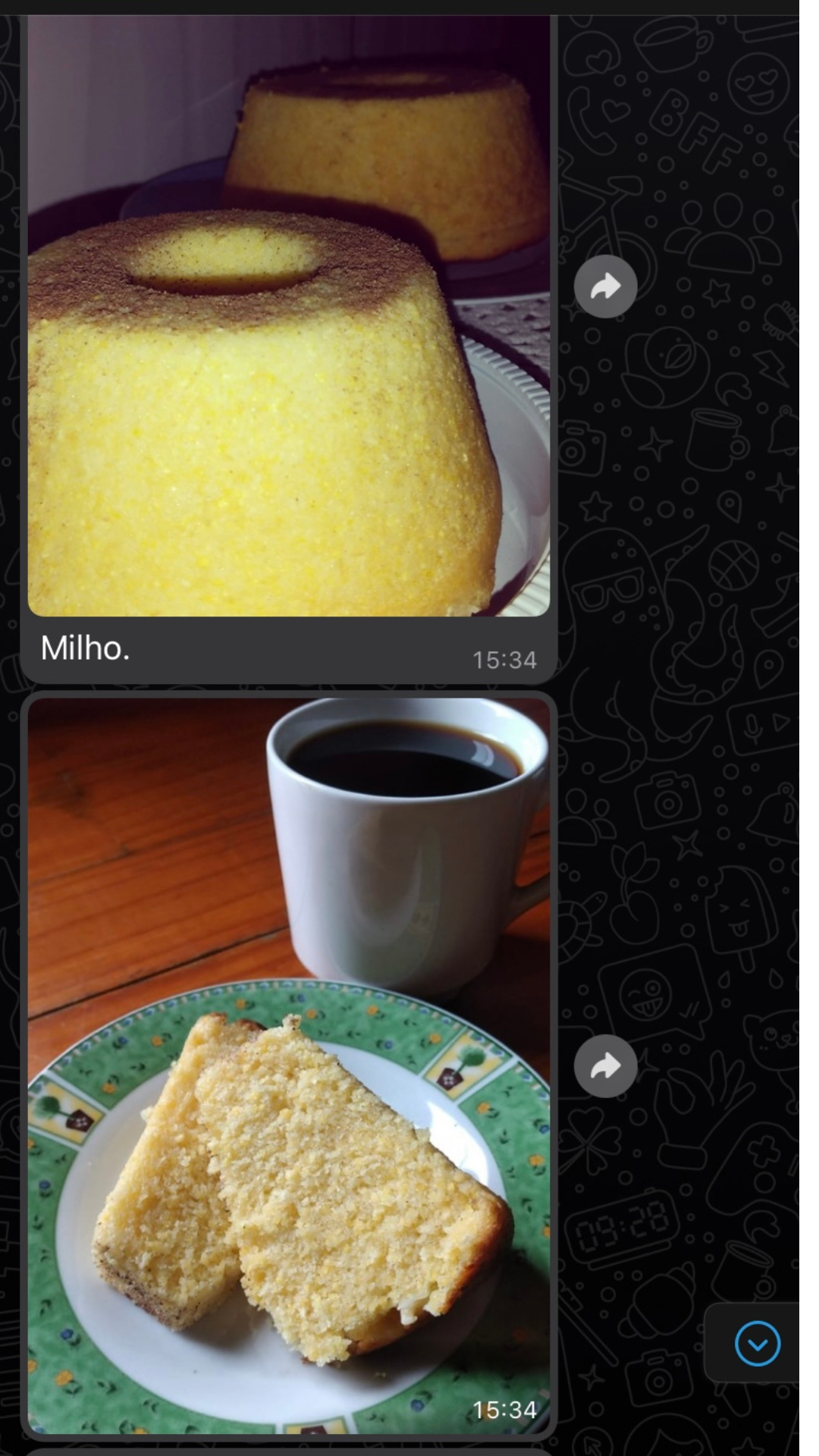Jump to latest messages with down arrow
Image resolution: width=819 pixels, height=1456 pixels.
click(757, 1344)
